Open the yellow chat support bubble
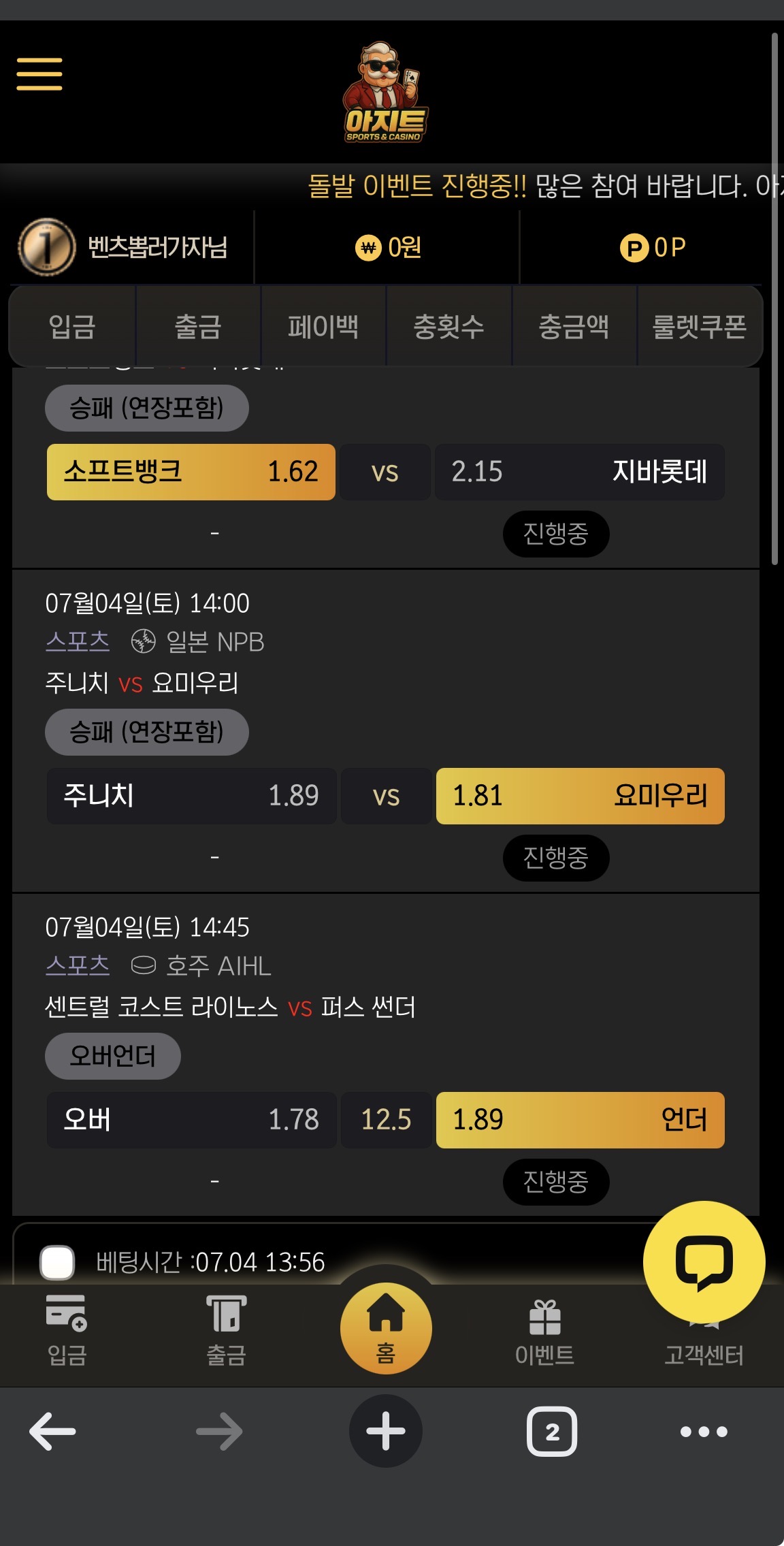This screenshot has height=1546, width=784. (x=704, y=1262)
